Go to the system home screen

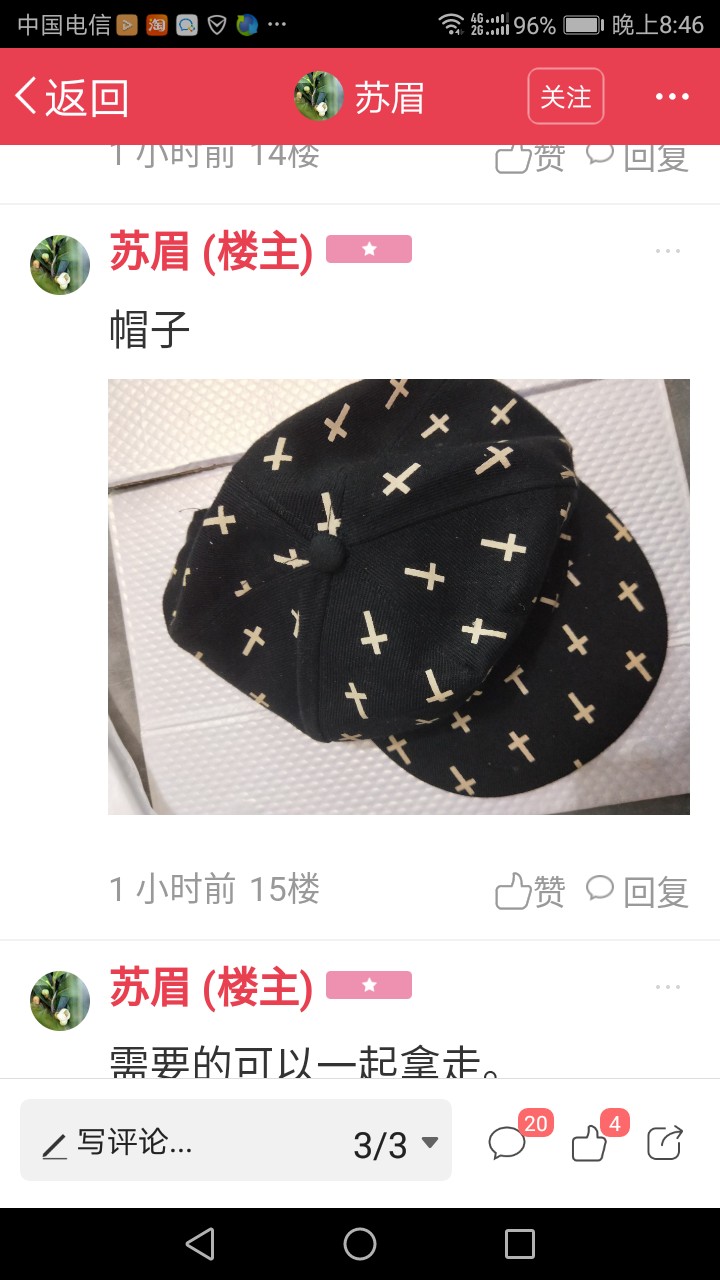point(360,1244)
